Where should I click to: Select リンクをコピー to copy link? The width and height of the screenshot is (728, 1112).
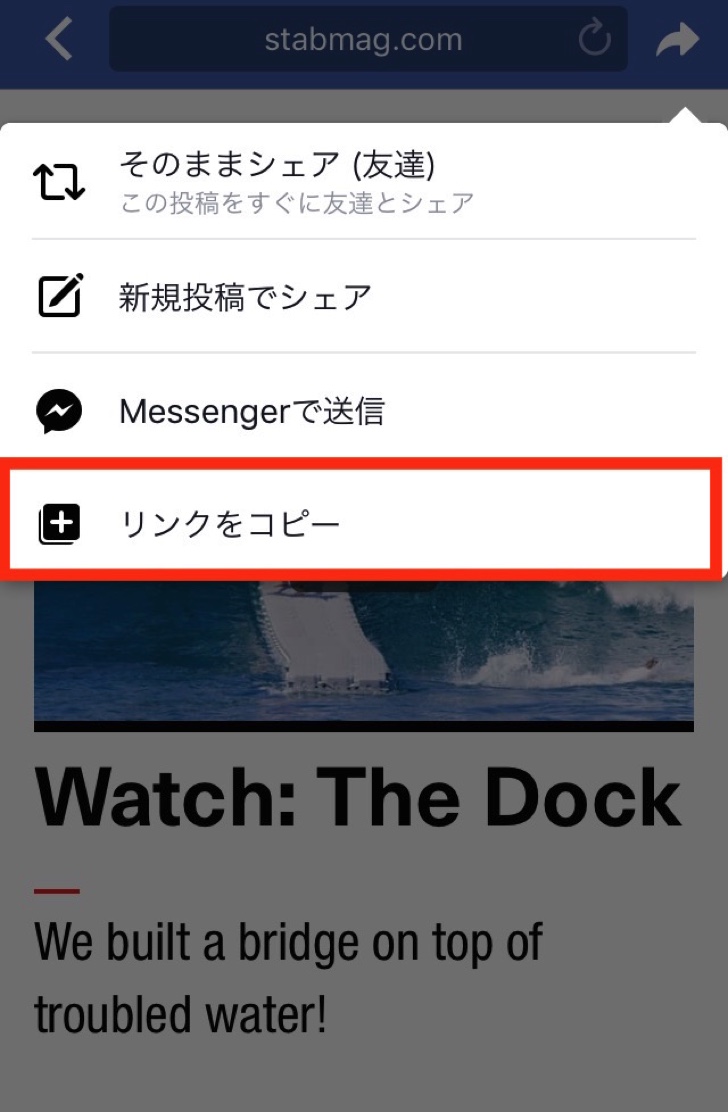pos(362,522)
